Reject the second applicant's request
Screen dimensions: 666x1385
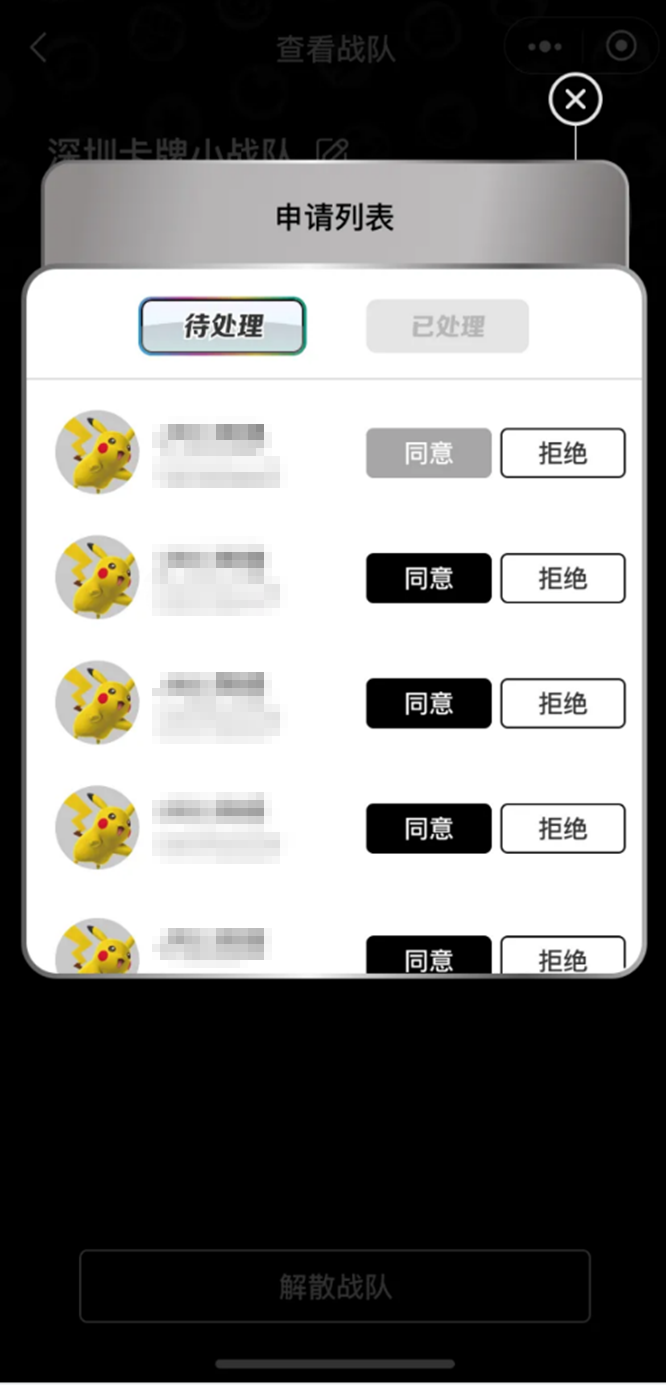click(562, 578)
